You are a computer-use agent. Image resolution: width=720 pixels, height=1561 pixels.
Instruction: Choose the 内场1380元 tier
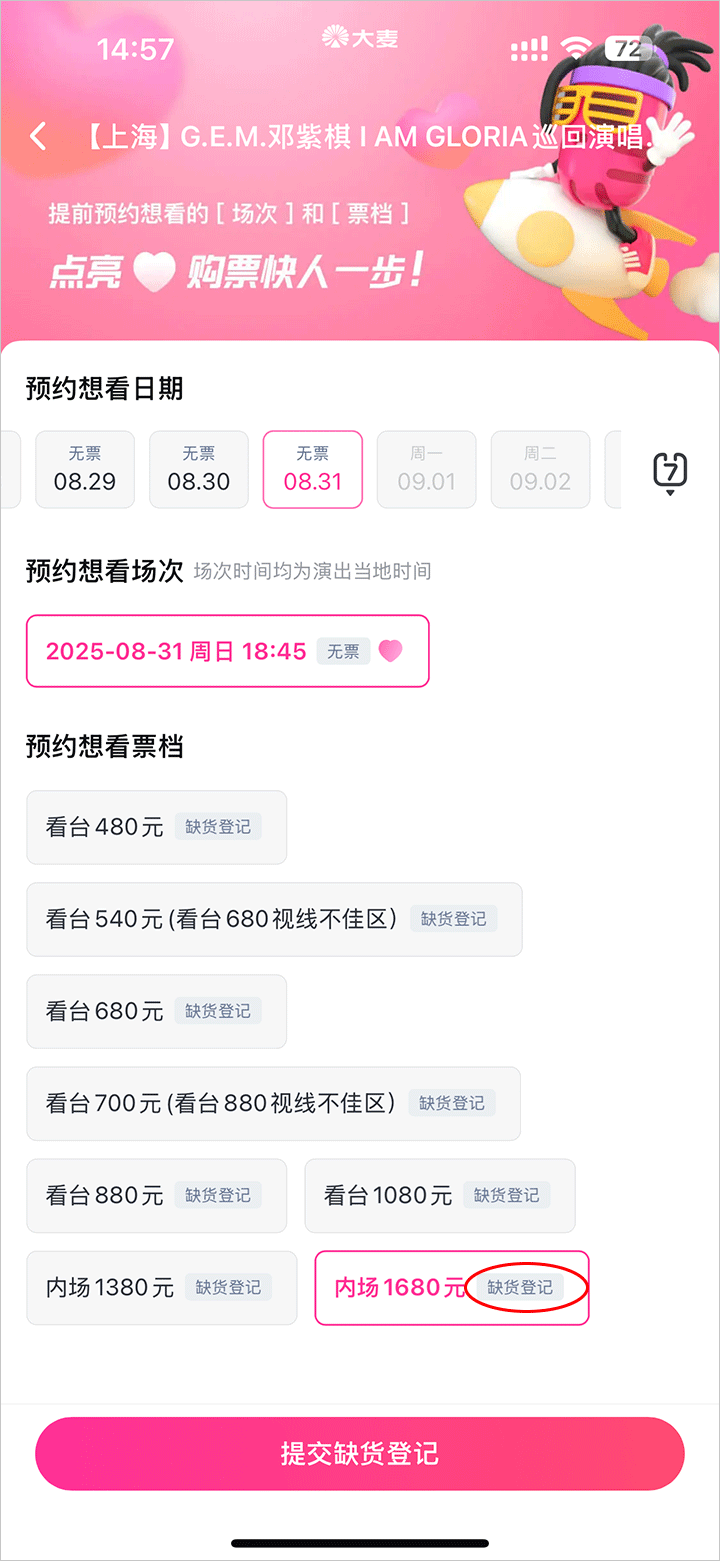pyautogui.click(x=161, y=1287)
